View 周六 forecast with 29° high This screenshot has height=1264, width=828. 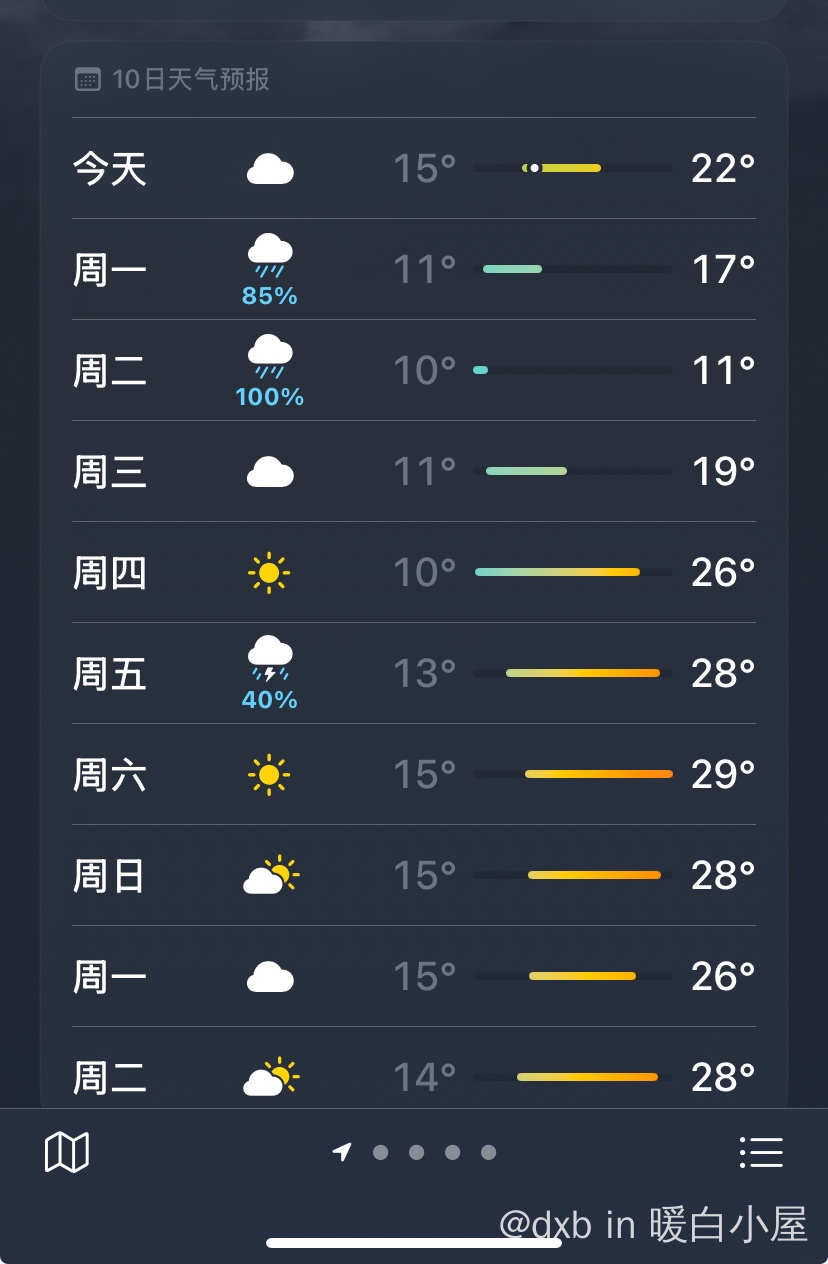pos(413,774)
